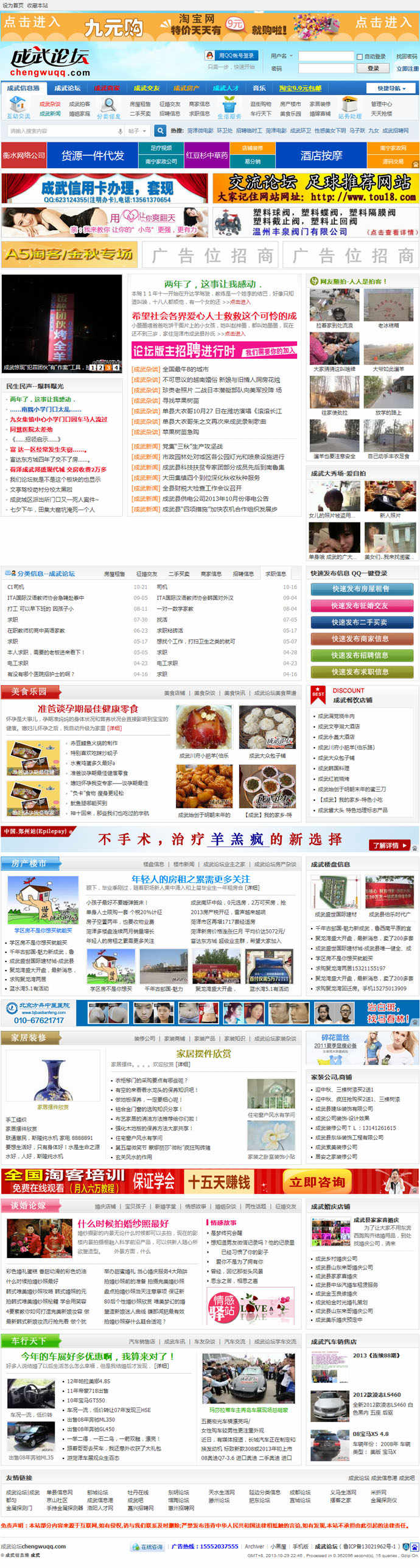Viewport: 420px width, 1568px height.
Task: Open 找回密码 password recovery link
Action: coord(407,57)
